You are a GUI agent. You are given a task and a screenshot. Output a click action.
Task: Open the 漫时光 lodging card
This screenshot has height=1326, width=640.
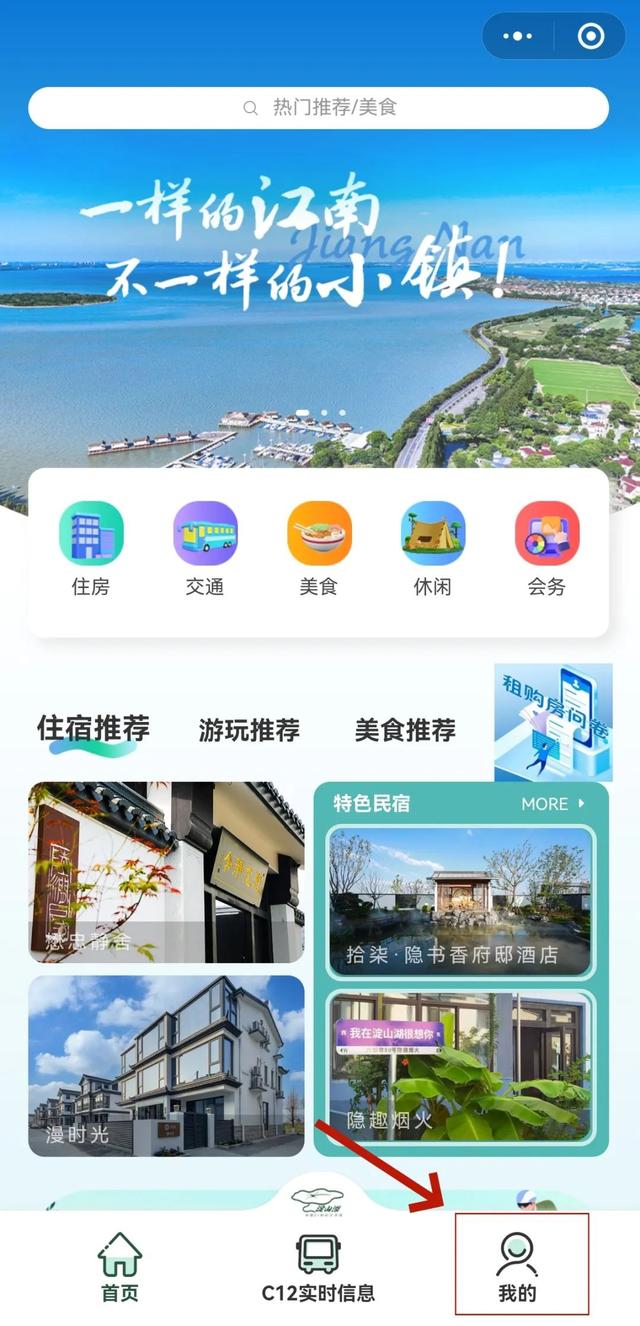166,1066
